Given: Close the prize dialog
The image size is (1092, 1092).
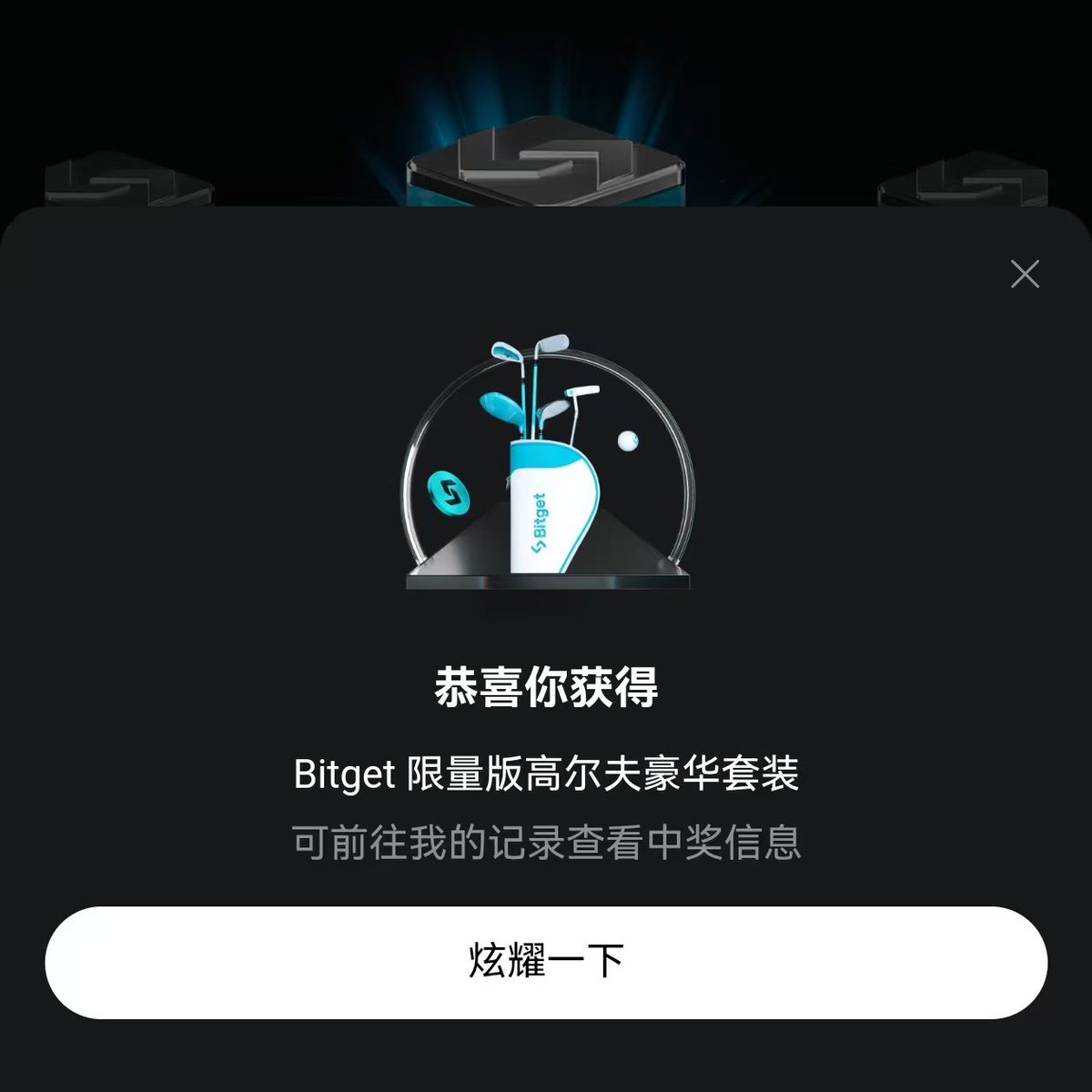Looking at the screenshot, I should pyautogui.click(x=1025, y=274).
